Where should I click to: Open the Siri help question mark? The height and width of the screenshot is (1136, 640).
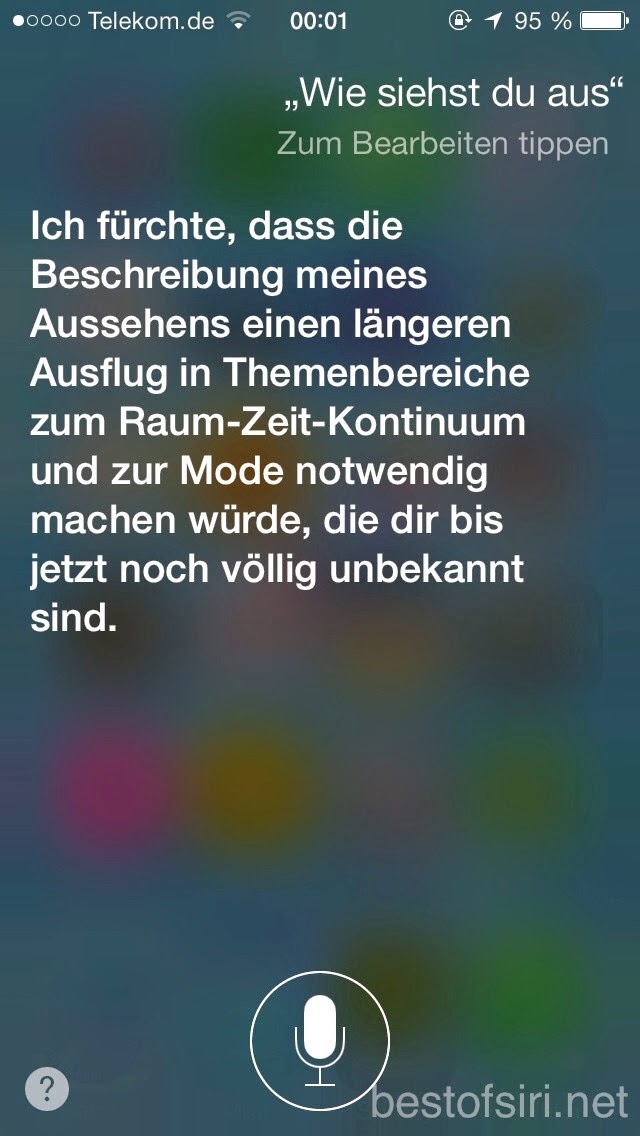[48, 1088]
